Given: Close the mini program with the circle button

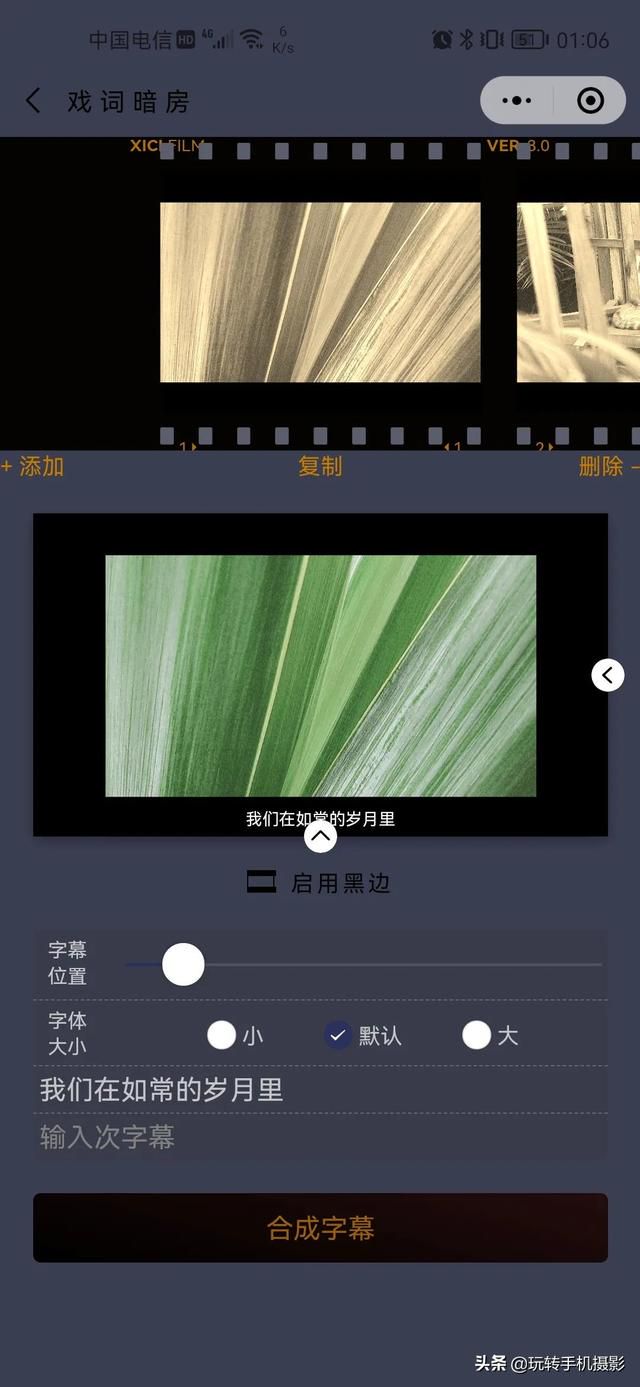Looking at the screenshot, I should (x=591, y=100).
